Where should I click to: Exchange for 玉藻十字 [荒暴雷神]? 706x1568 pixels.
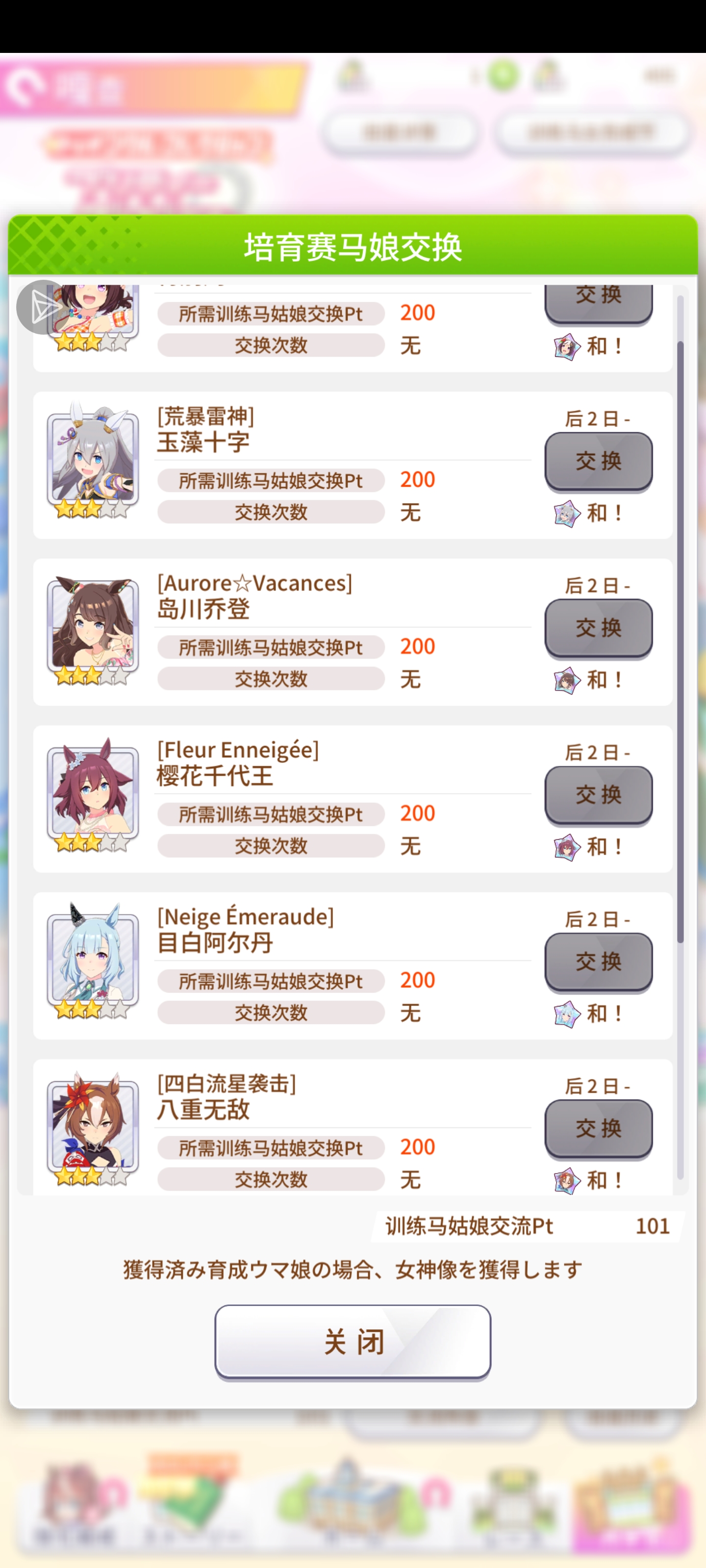coord(598,461)
